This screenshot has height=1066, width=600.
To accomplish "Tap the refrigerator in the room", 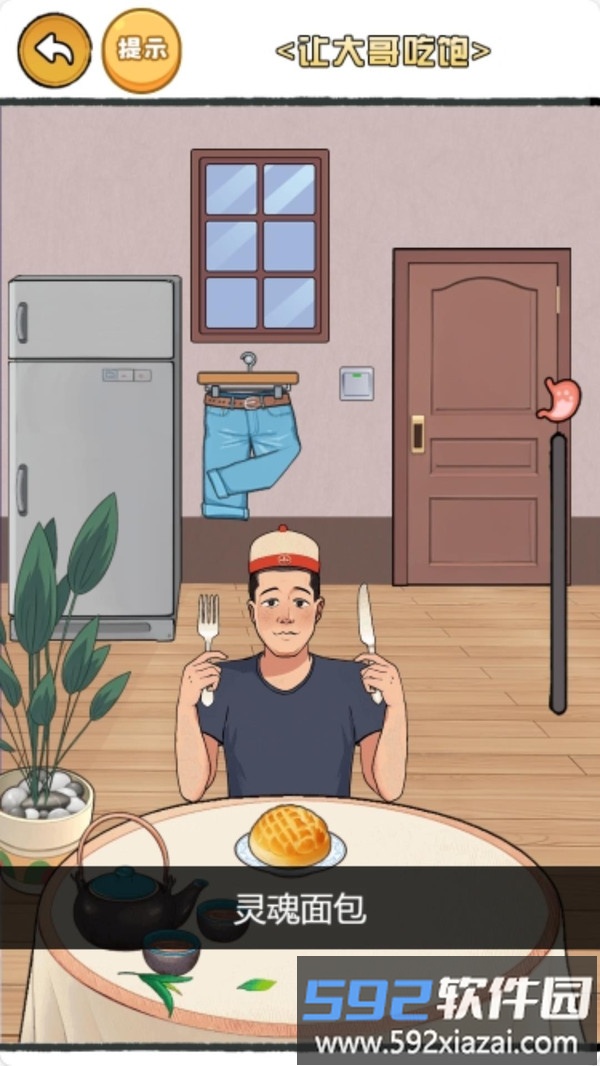I will point(95,440).
